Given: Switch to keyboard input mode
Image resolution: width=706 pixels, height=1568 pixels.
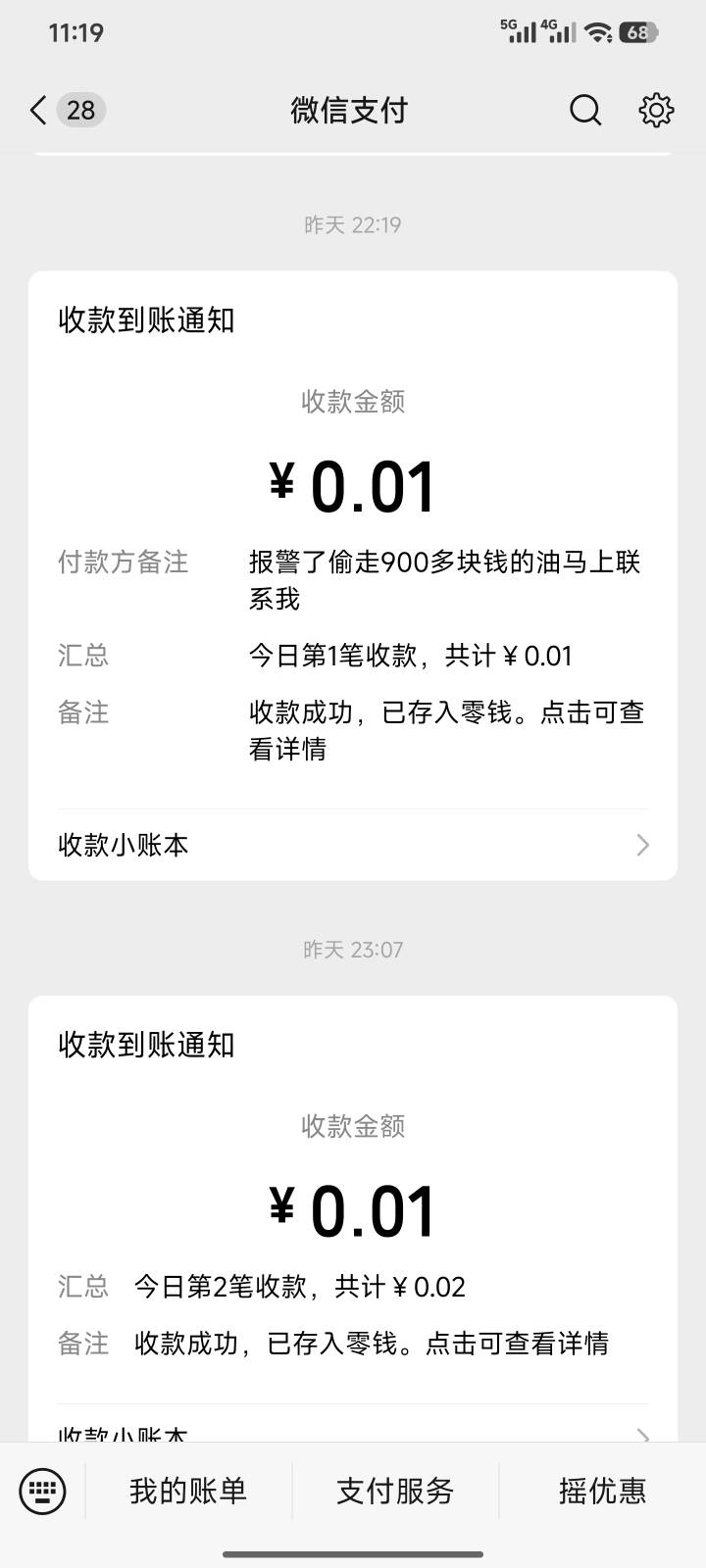Looking at the screenshot, I should point(42,1492).
